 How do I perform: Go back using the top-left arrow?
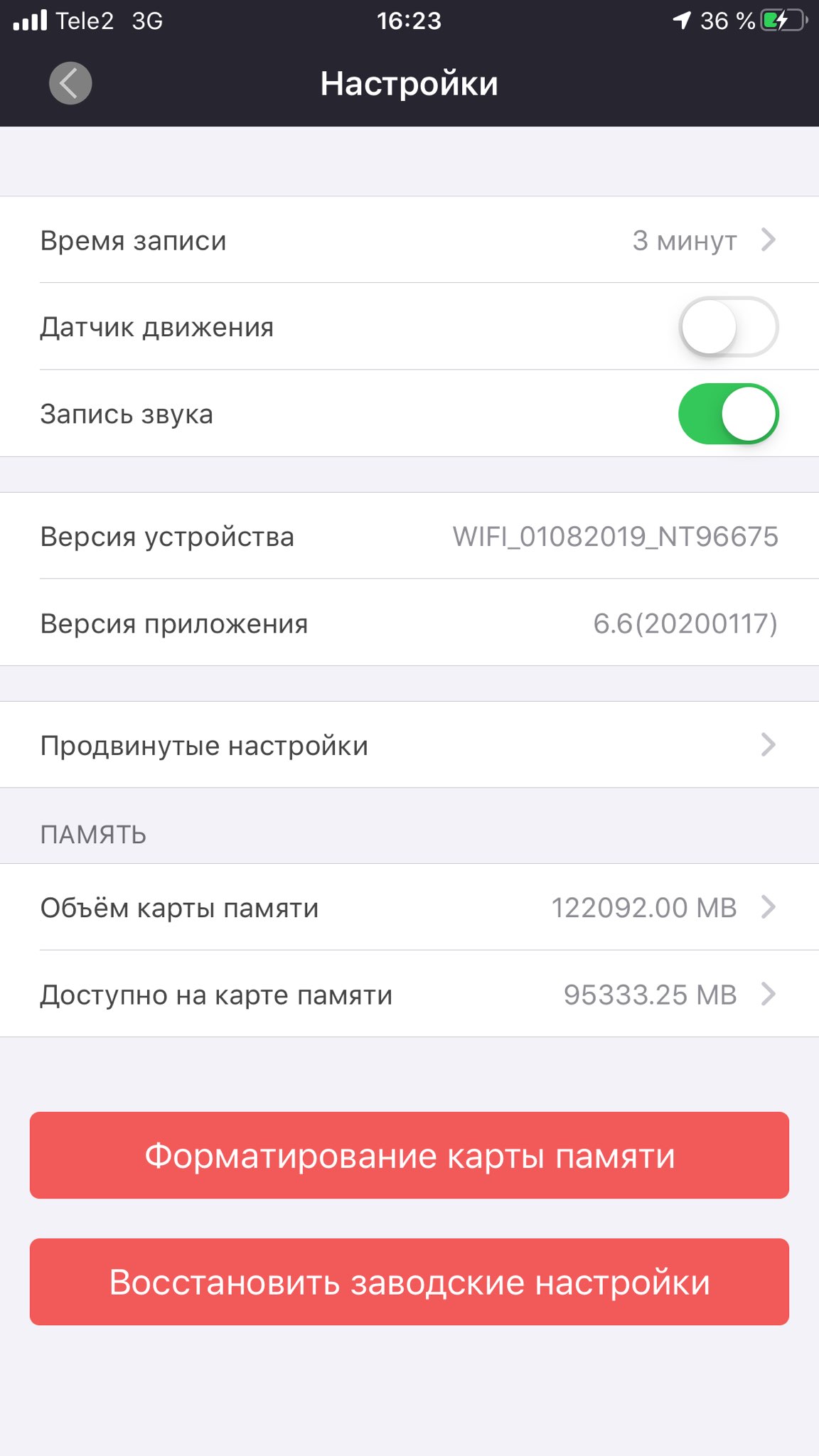point(70,83)
